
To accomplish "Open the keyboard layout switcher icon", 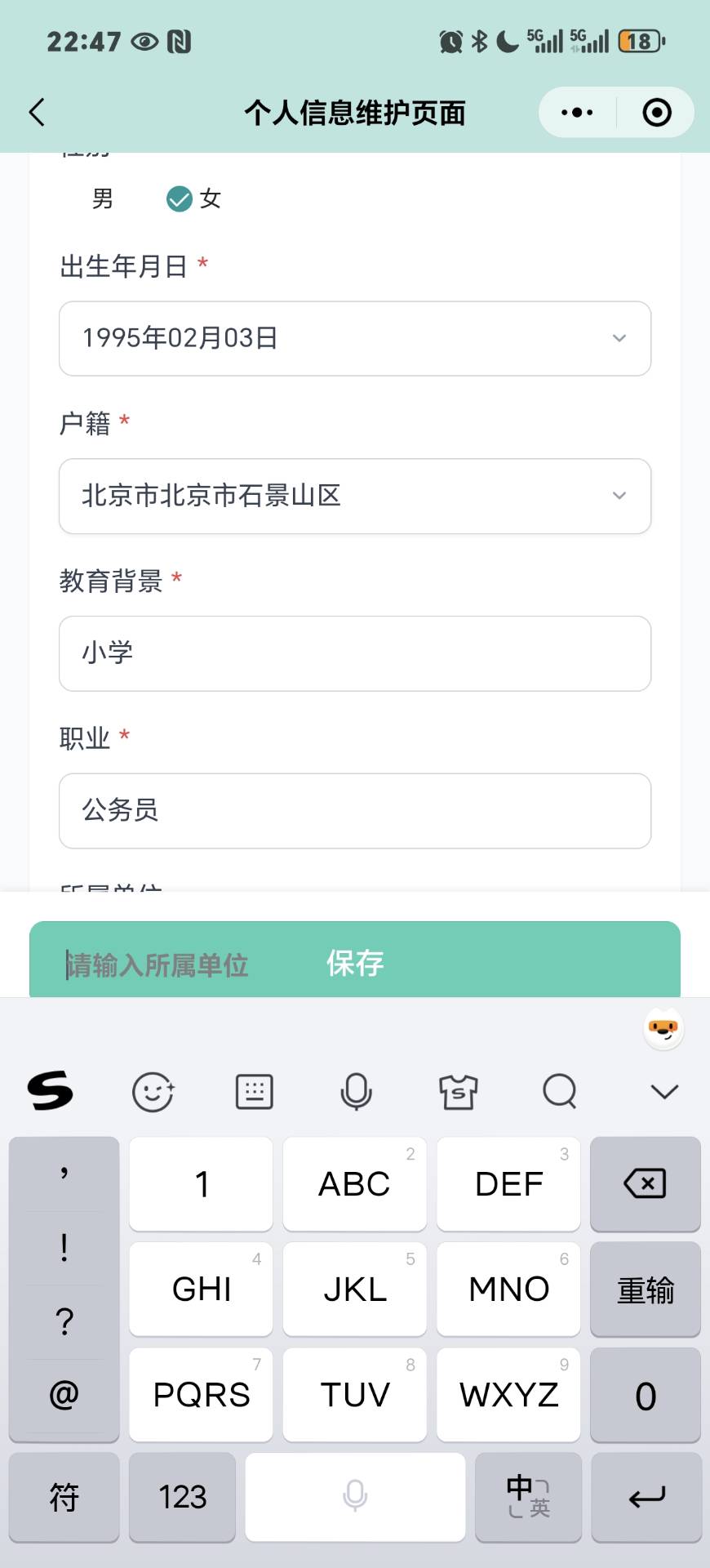I will (254, 1091).
